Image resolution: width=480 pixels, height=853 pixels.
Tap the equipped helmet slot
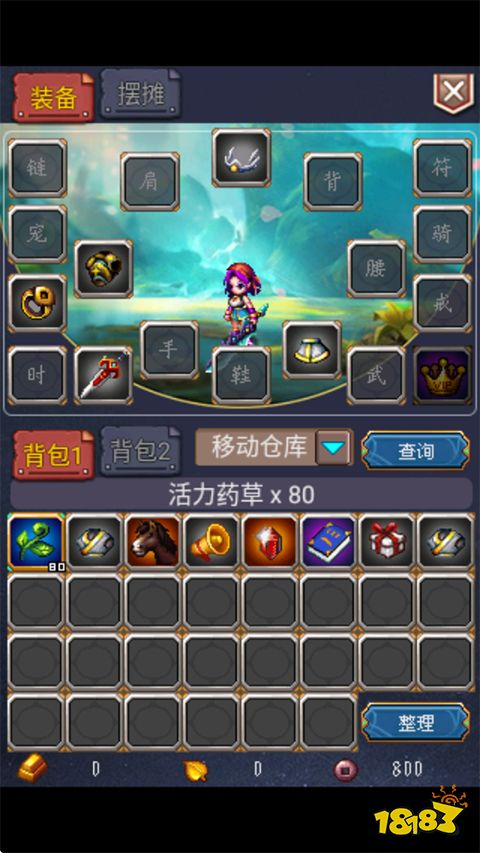coord(241,157)
